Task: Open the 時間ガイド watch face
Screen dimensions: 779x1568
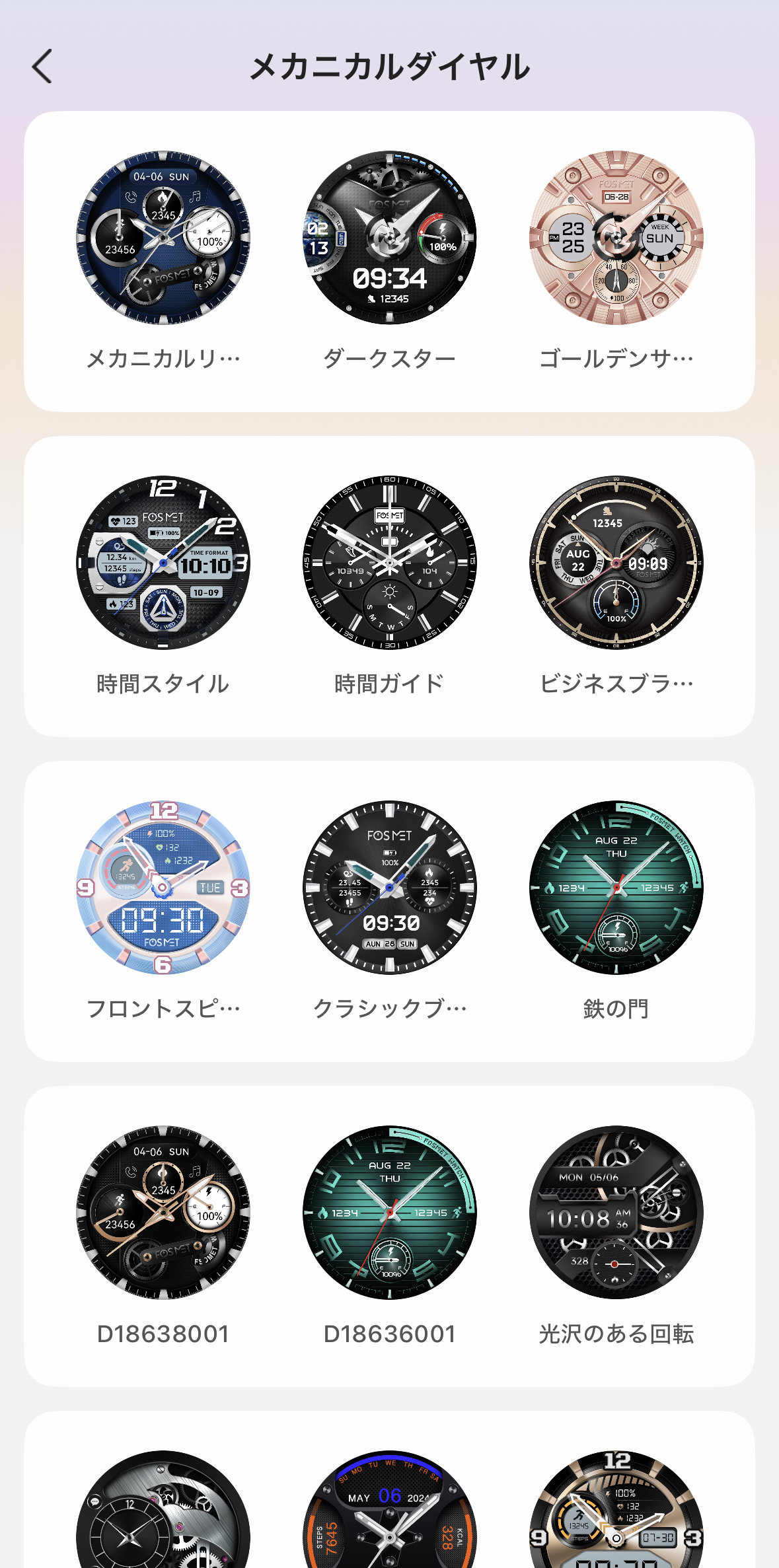Action: pyautogui.click(x=390, y=563)
